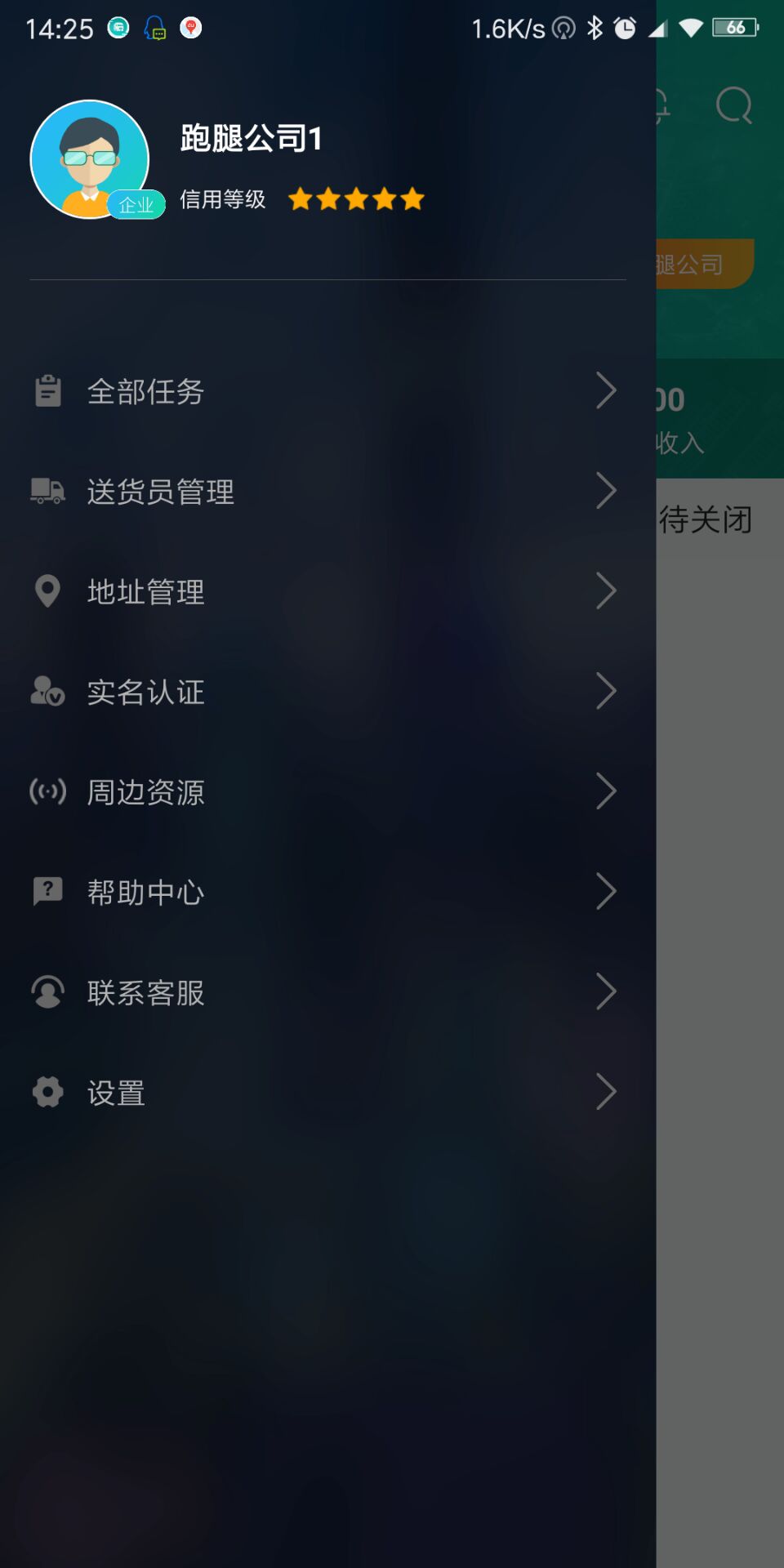
Task: Open the profile avatar picture
Action: 90,158
